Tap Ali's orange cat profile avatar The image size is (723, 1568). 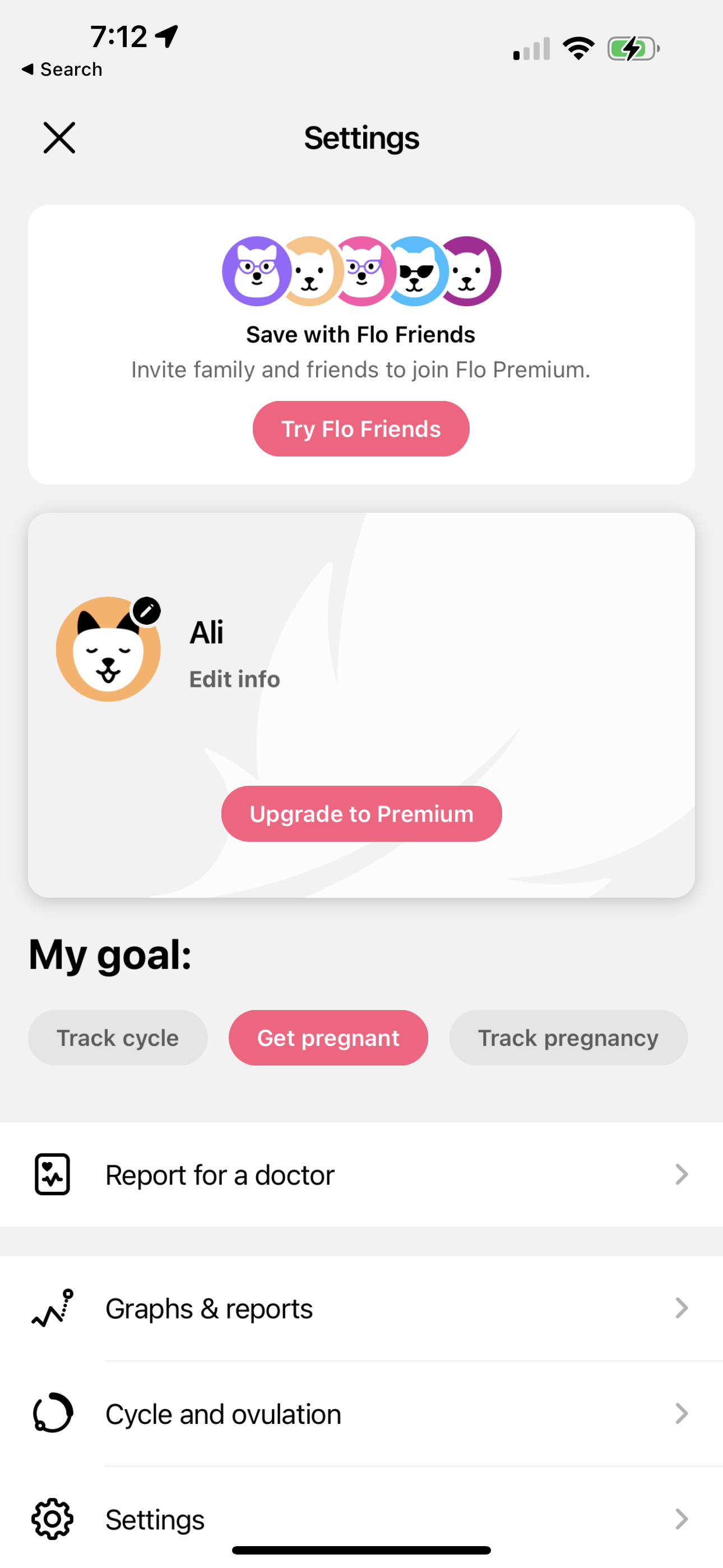108,650
